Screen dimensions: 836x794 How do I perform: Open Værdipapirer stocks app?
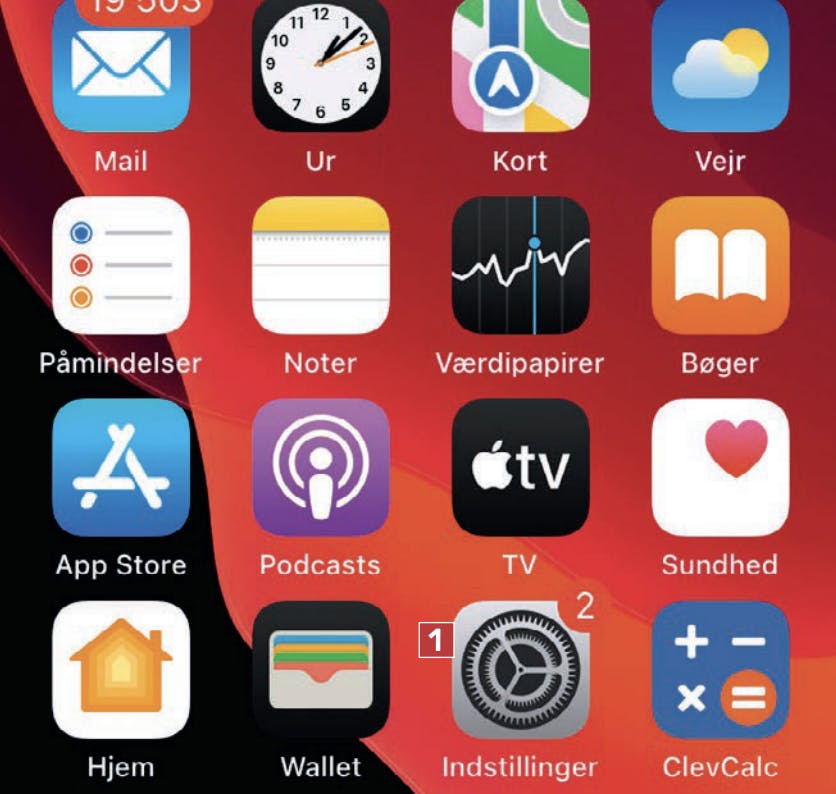point(520,266)
